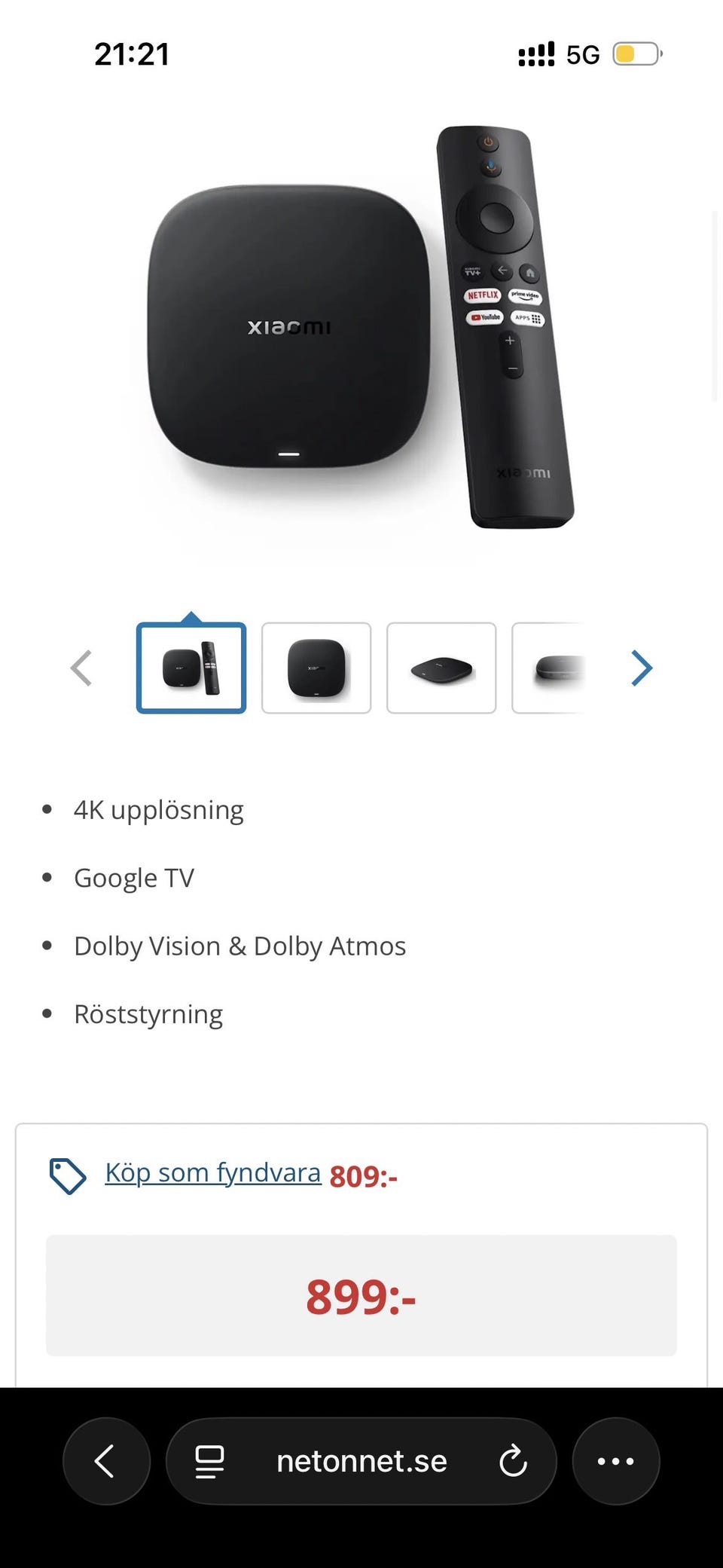The height and width of the screenshot is (1568, 723).
Task: Open the main Xiaomi product image
Action: click(360, 328)
